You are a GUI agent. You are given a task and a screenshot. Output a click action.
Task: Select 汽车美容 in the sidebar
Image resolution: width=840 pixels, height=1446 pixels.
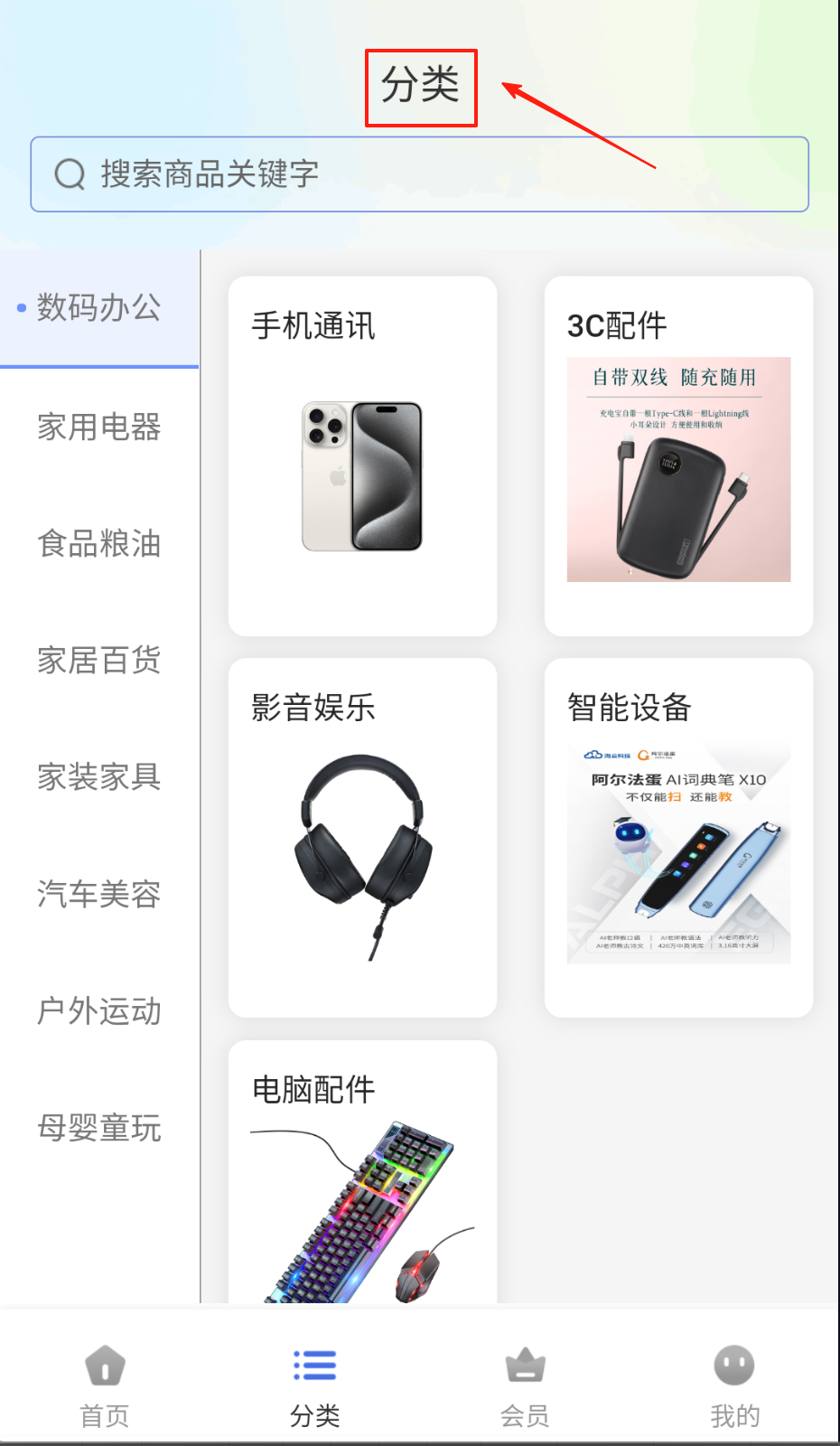click(x=99, y=894)
